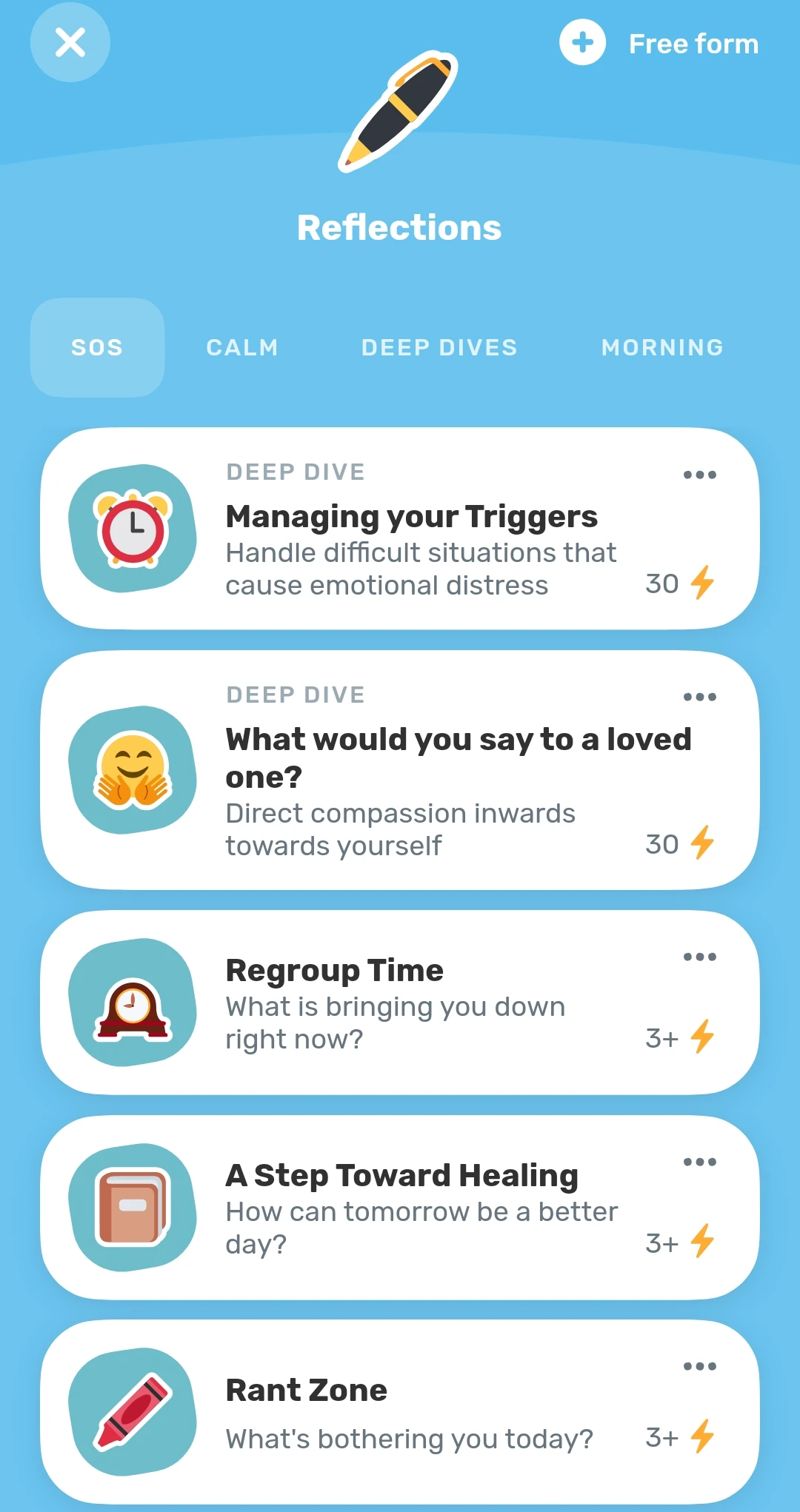Begin A Step Toward Healing reflection
The image size is (800, 1512).
[x=400, y=1208]
